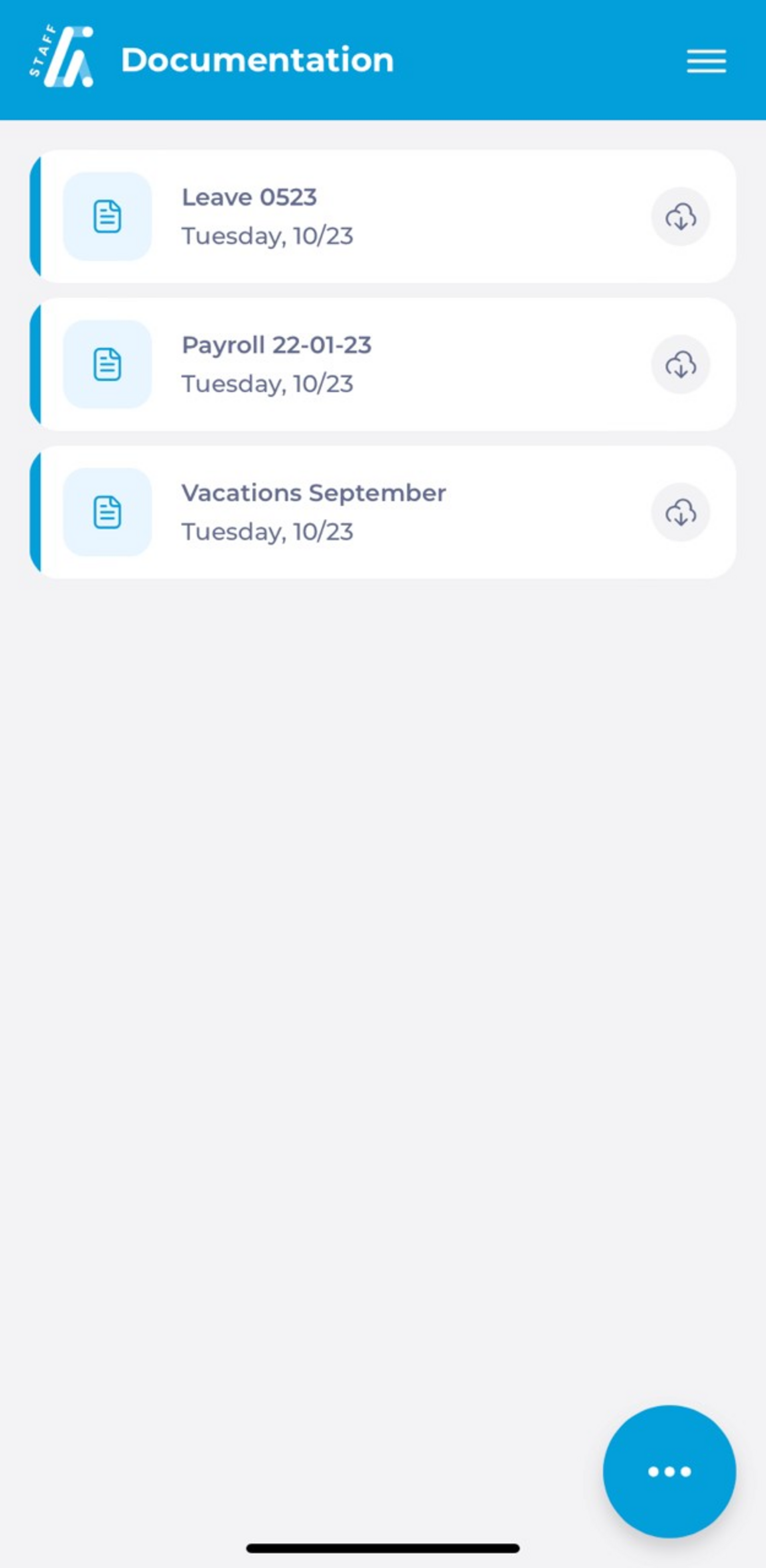
Task: Download the Leave 0523 document
Action: coord(681,216)
